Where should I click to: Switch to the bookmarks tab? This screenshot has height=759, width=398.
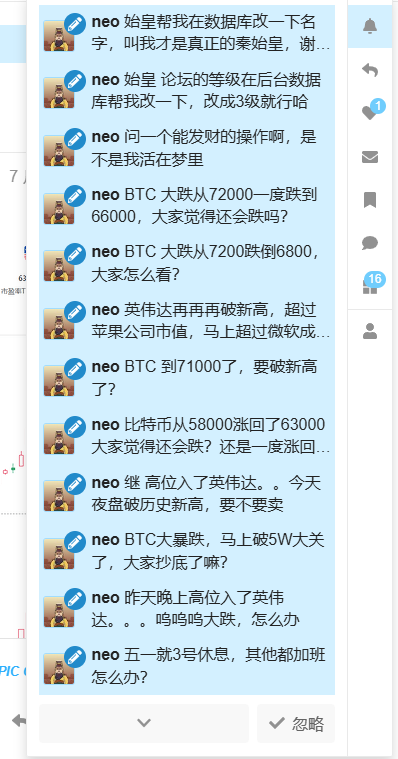coord(370,200)
